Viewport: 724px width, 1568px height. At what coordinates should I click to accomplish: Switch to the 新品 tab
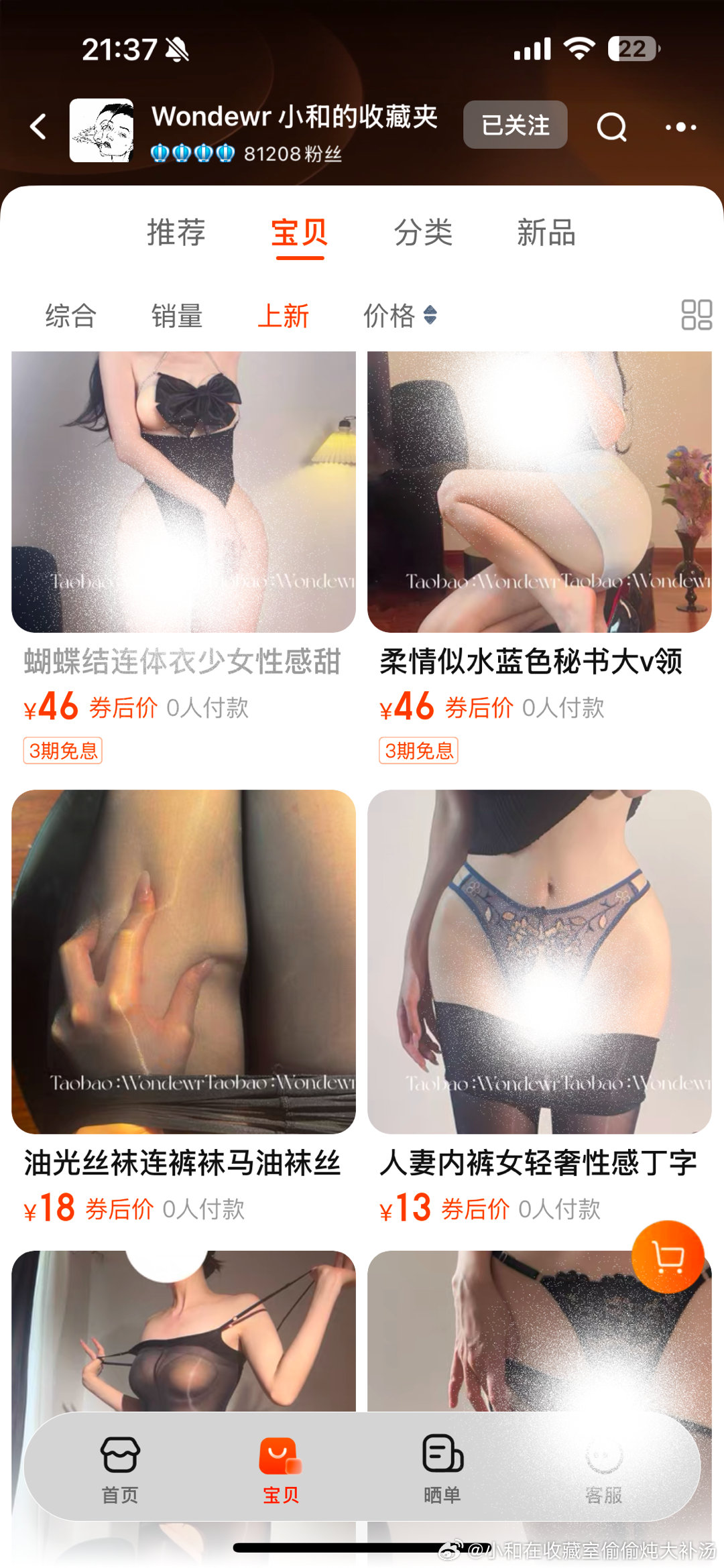pos(546,233)
